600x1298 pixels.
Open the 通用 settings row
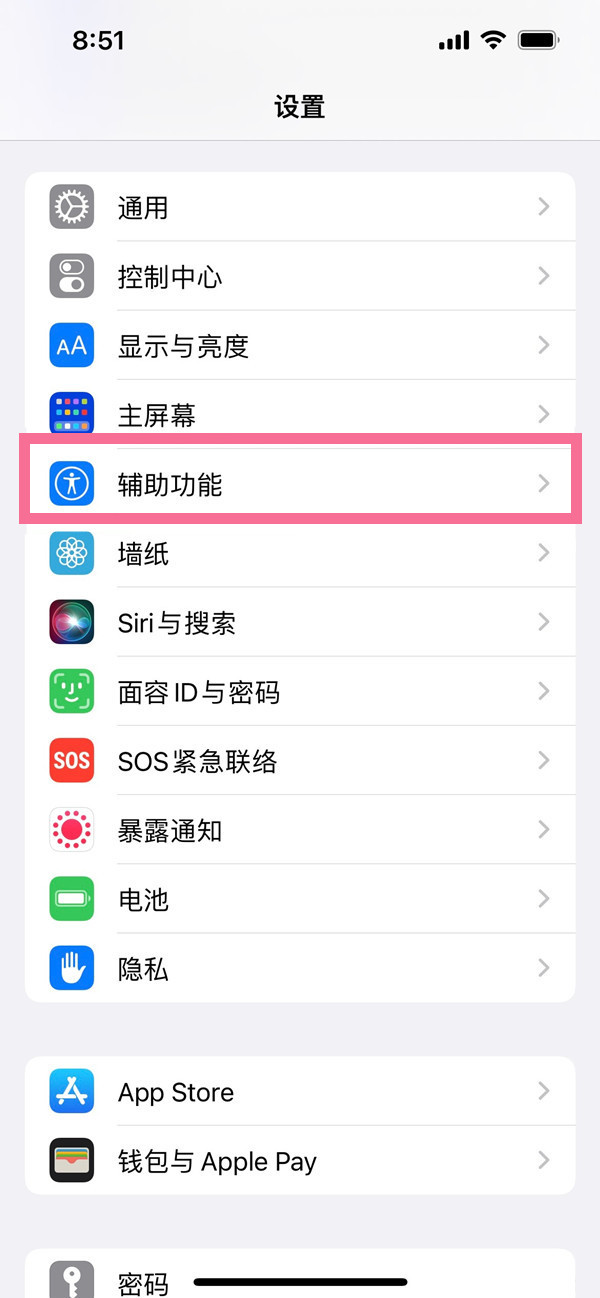click(300, 207)
